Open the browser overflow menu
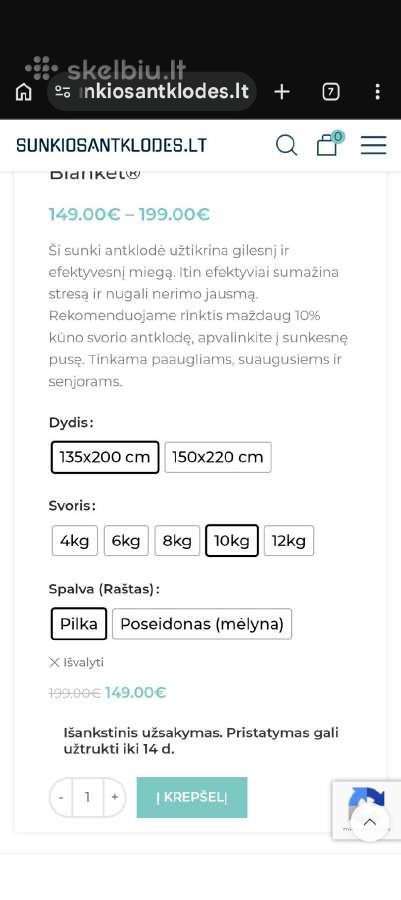 [x=377, y=92]
